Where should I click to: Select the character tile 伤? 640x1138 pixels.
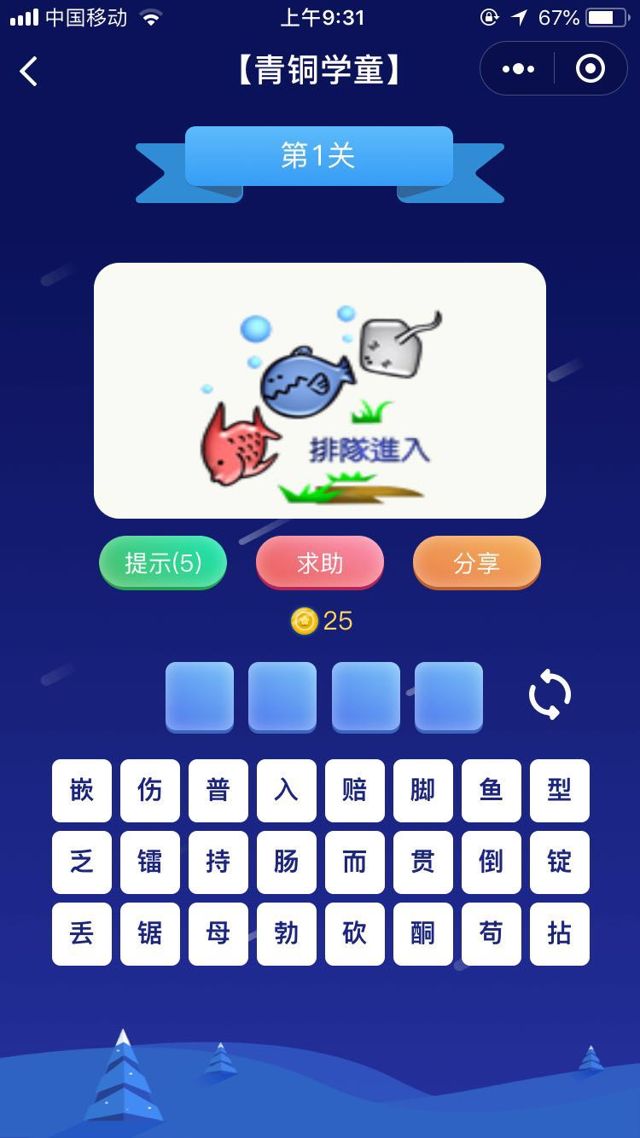150,791
